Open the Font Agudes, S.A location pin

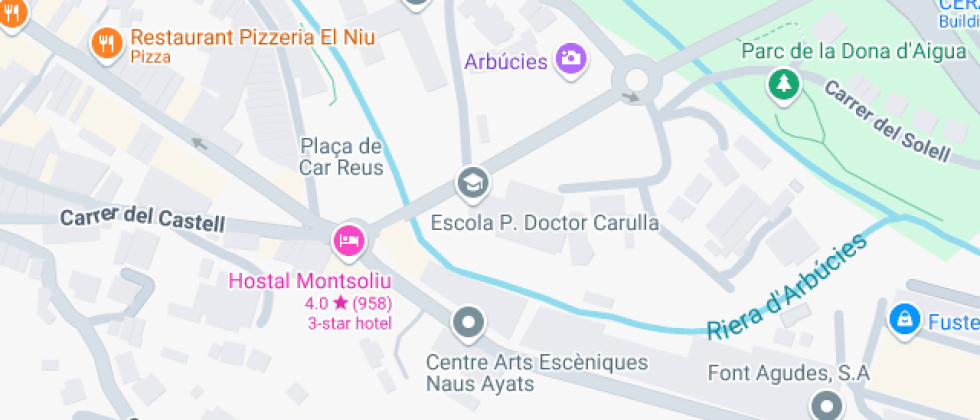[x=826, y=405]
